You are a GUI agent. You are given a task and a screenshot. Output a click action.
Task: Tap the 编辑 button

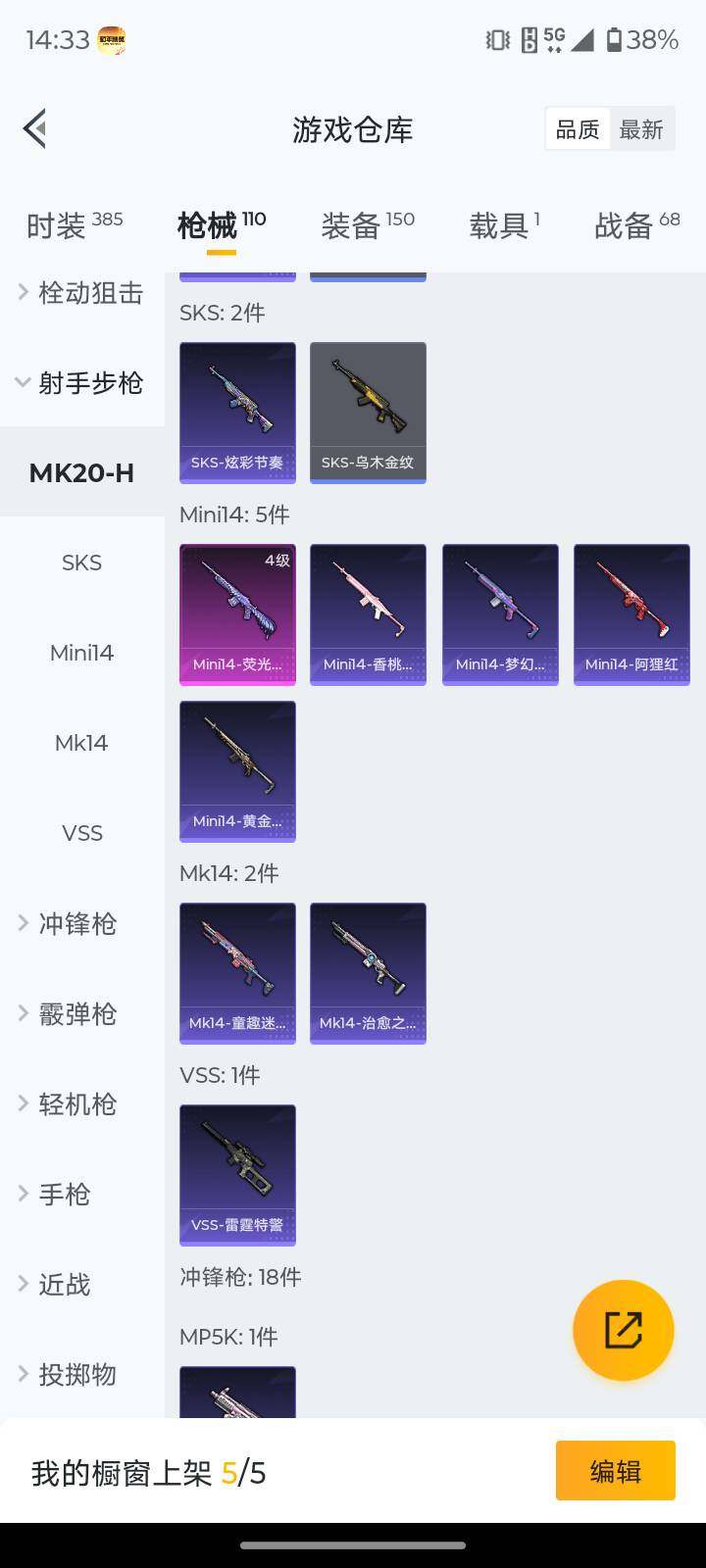coord(615,1470)
